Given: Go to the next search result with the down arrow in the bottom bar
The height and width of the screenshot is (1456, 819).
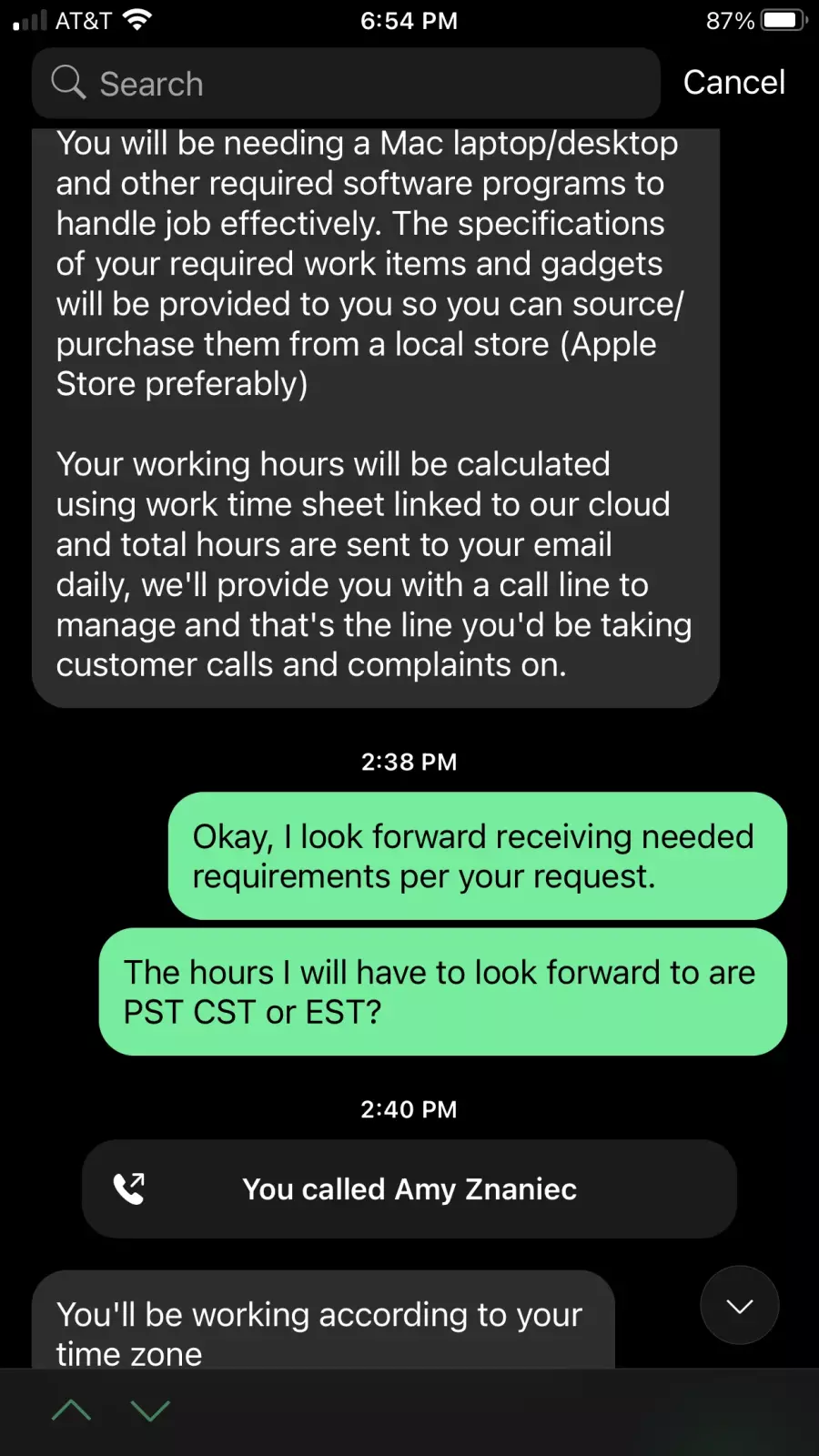Looking at the screenshot, I should tap(150, 1410).
